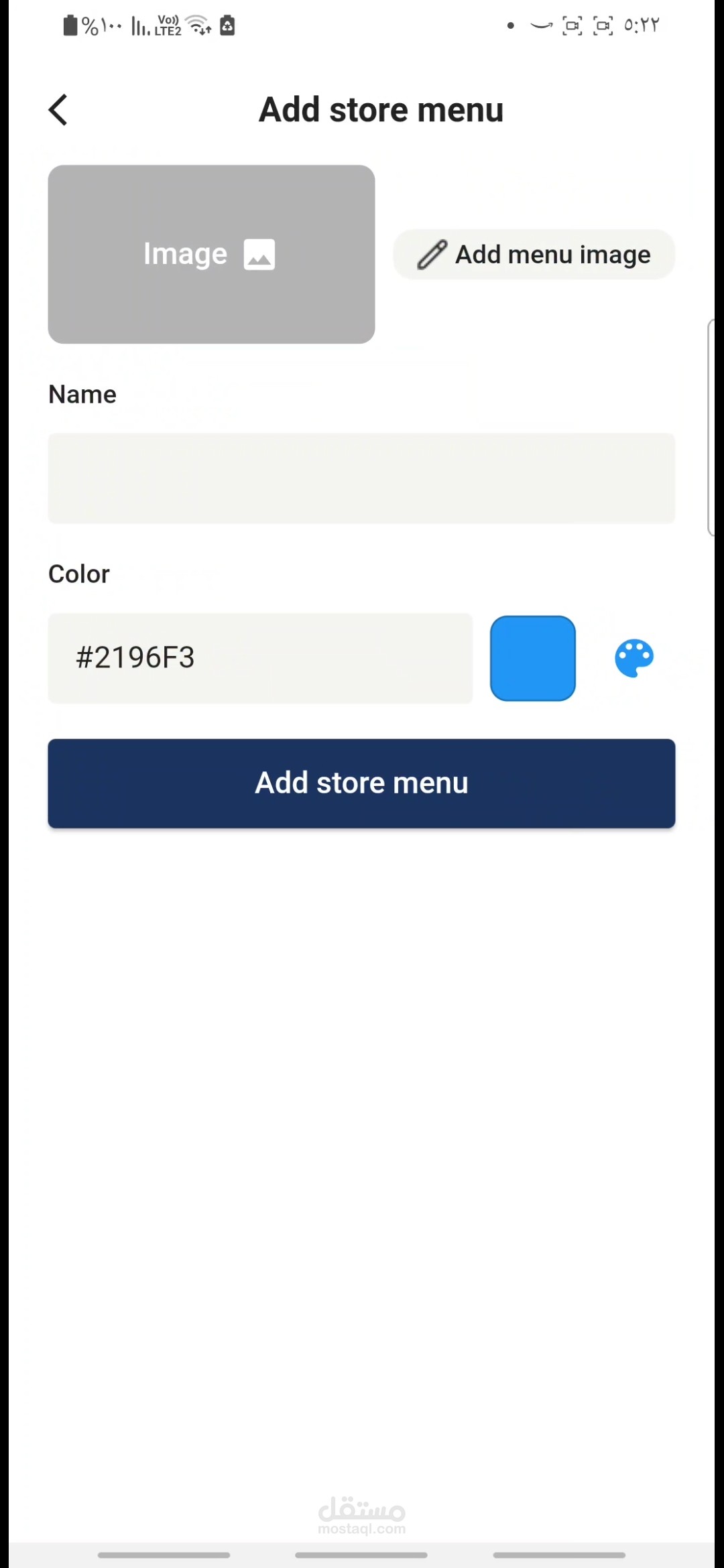Screen dimensions: 724x1568
Task: Tap the gray Image placeholder
Action: [211, 255]
